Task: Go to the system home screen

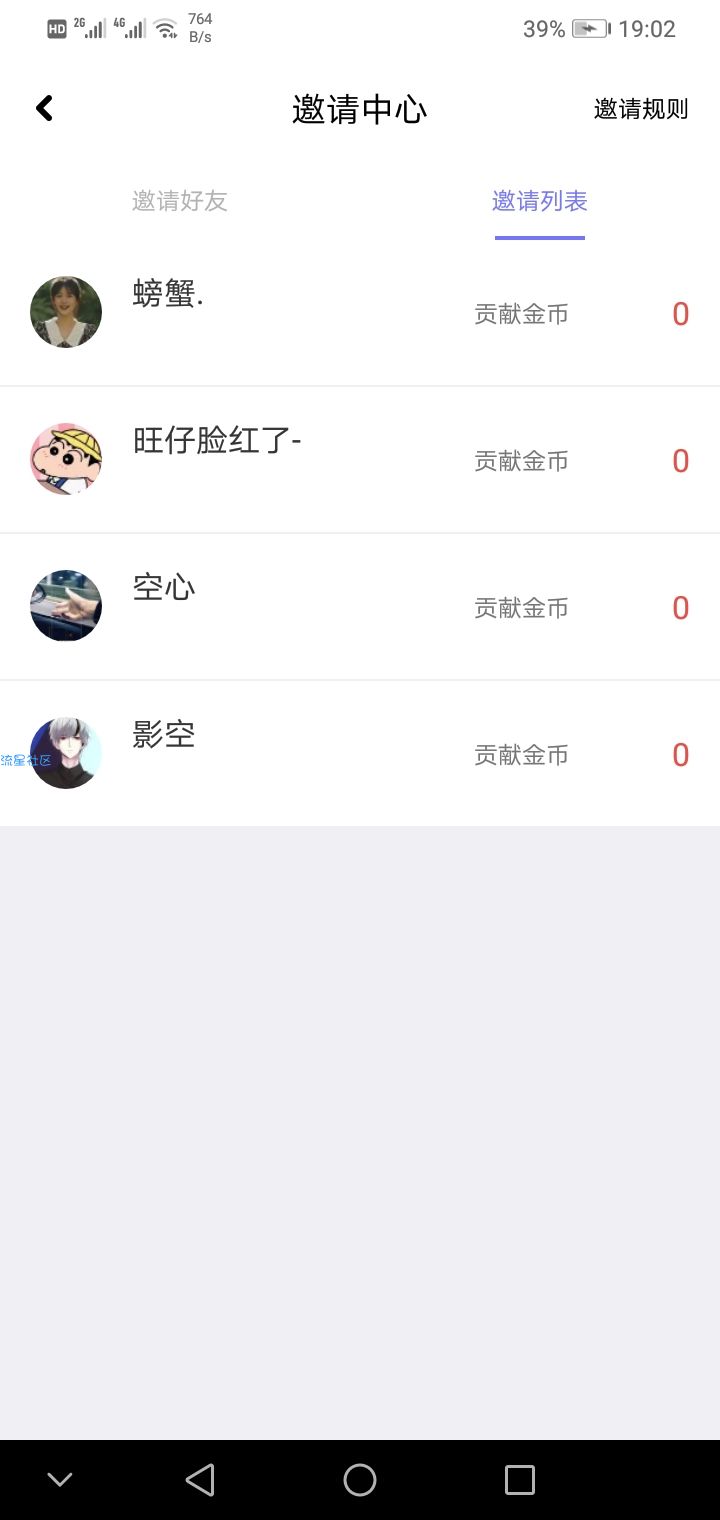Action: pos(360,1480)
